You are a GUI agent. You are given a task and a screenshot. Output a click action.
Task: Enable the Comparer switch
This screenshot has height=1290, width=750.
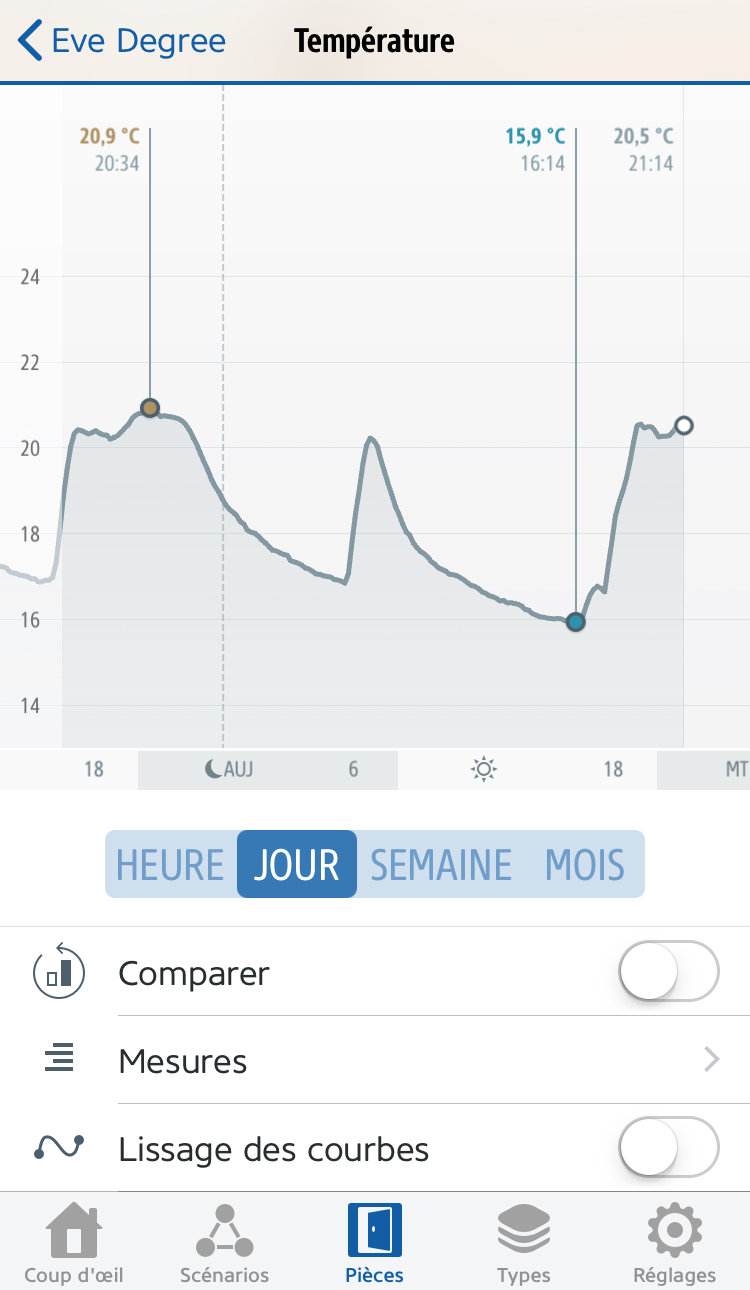668,972
